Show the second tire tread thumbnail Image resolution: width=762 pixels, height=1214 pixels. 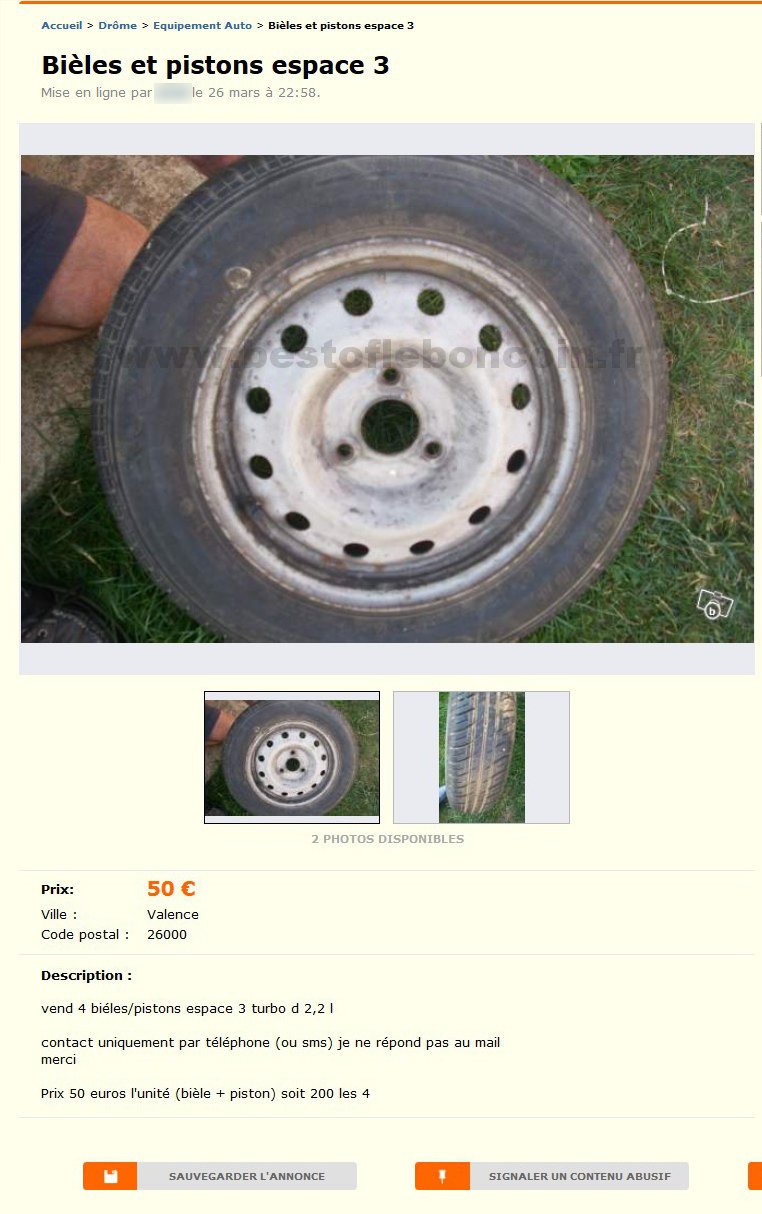(481, 757)
